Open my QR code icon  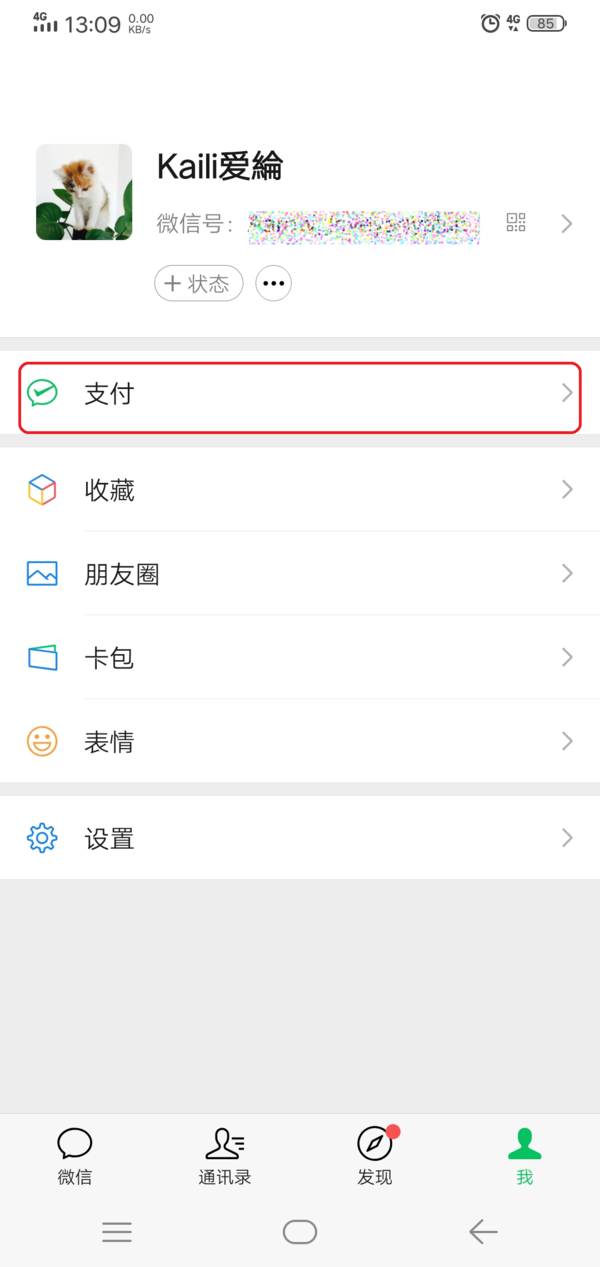point(516,223)
